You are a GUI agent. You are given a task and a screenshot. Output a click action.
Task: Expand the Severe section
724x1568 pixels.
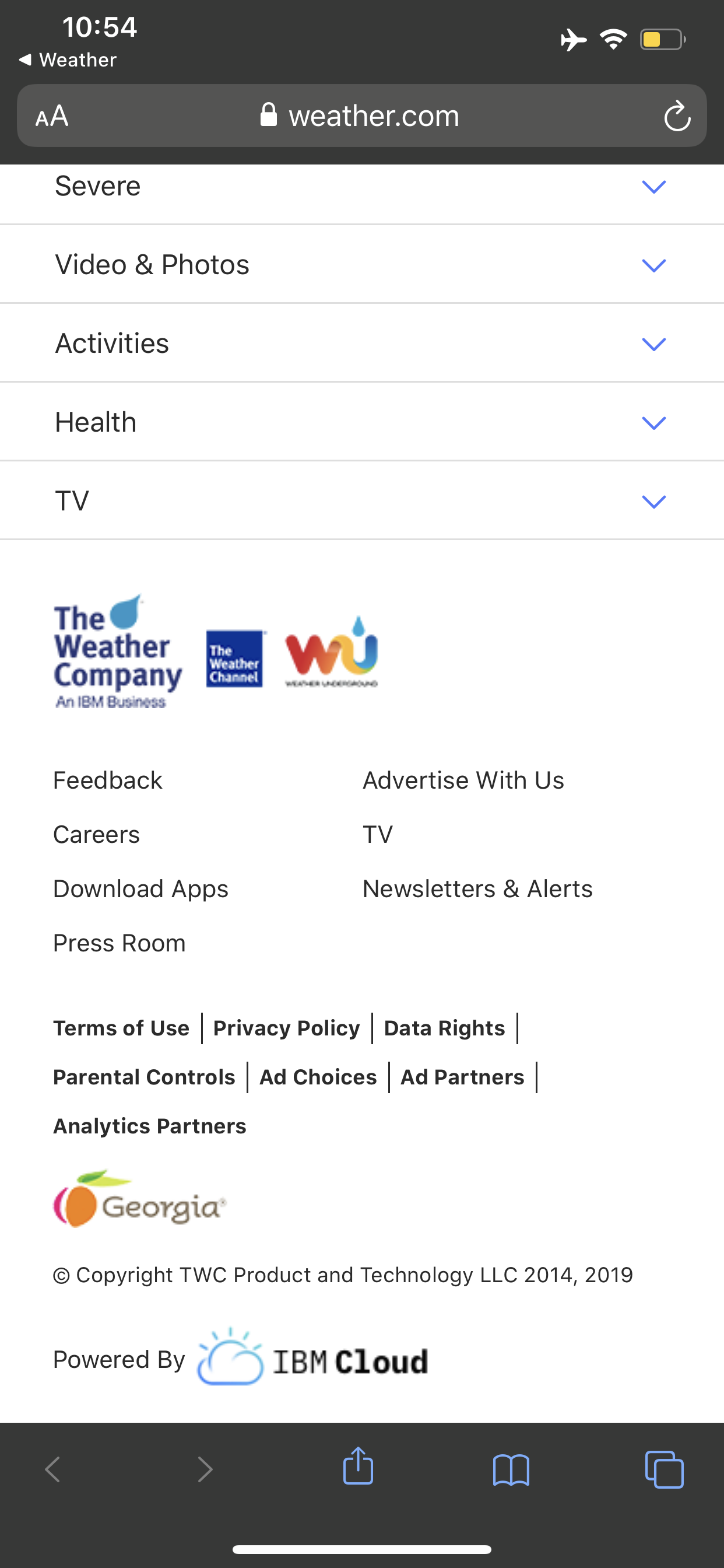click(653, 186)
